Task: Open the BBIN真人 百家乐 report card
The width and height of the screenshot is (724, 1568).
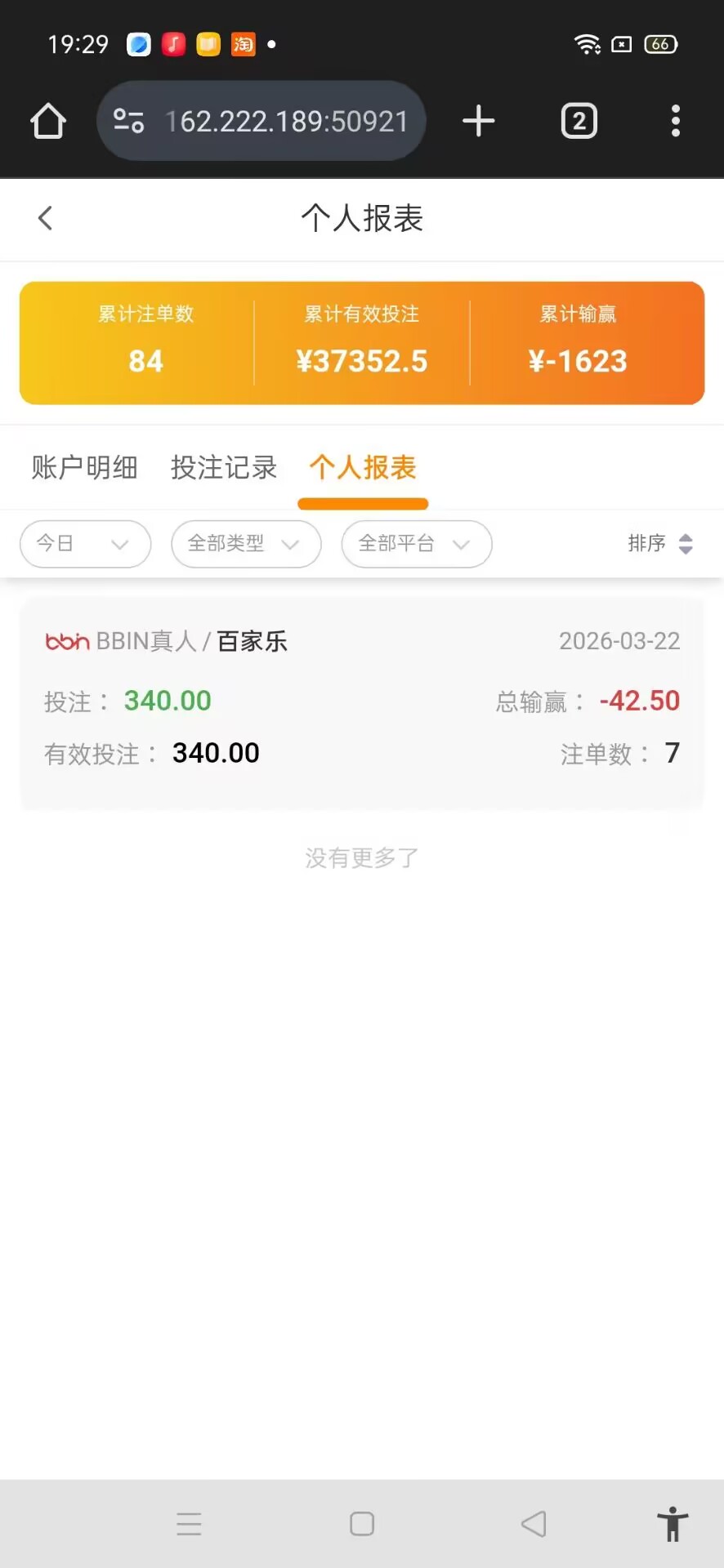Action: pyautogui.click(x=361, y=702)
